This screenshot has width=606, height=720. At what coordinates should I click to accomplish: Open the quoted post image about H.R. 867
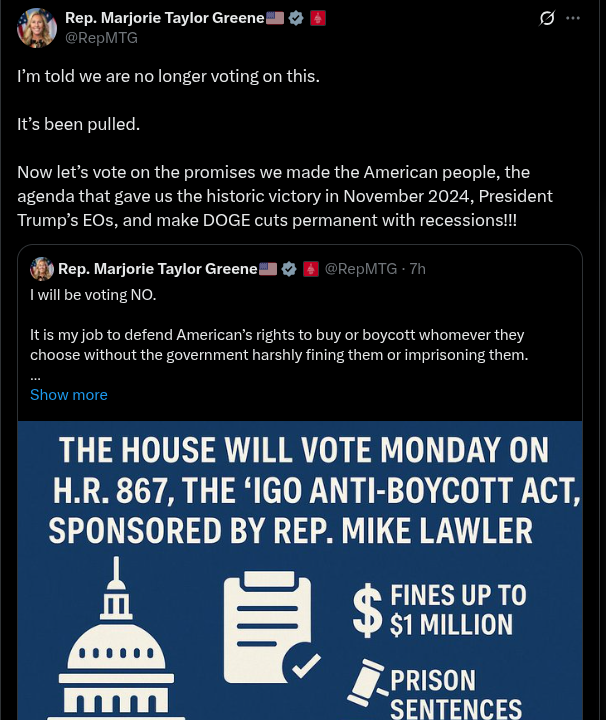click(300, 570)
